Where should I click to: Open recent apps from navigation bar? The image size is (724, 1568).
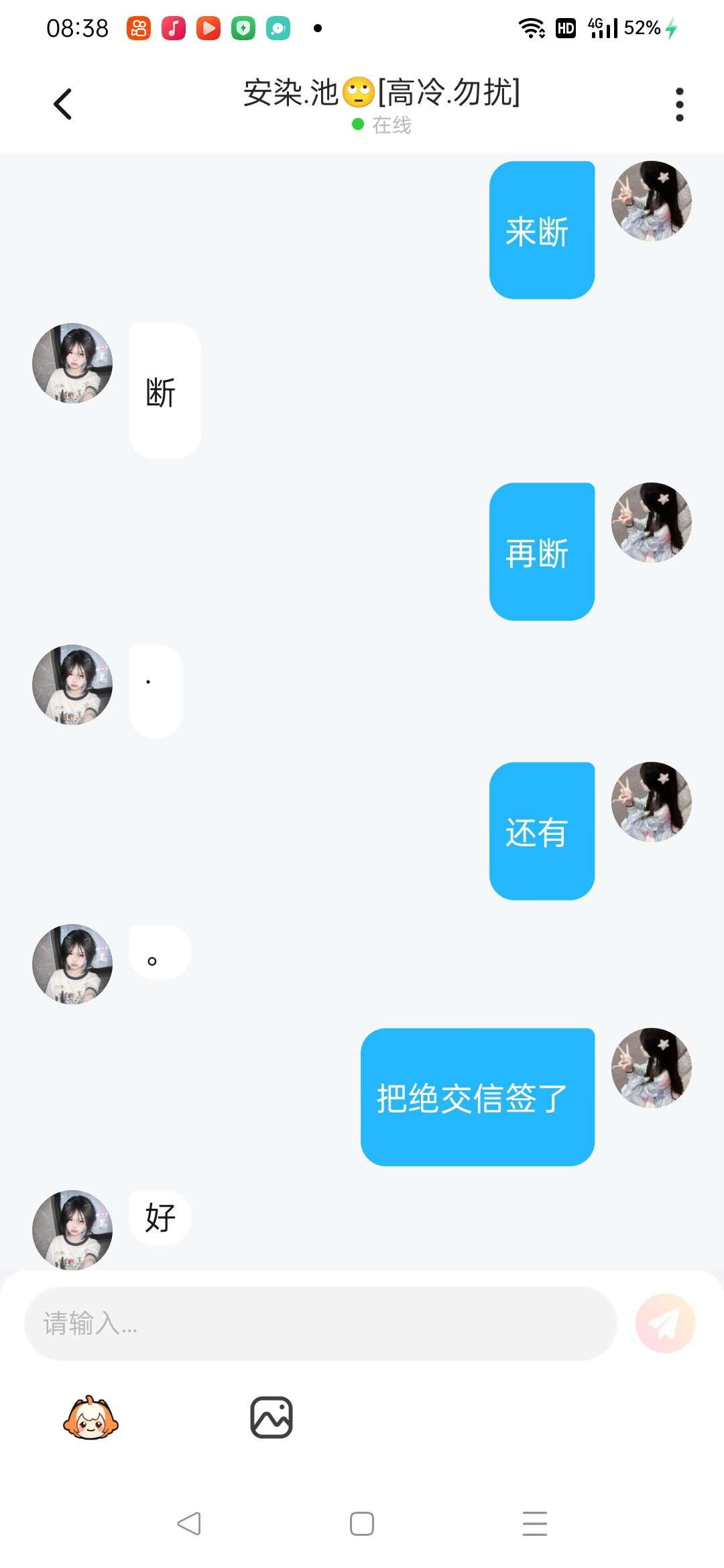[534, 1523]
